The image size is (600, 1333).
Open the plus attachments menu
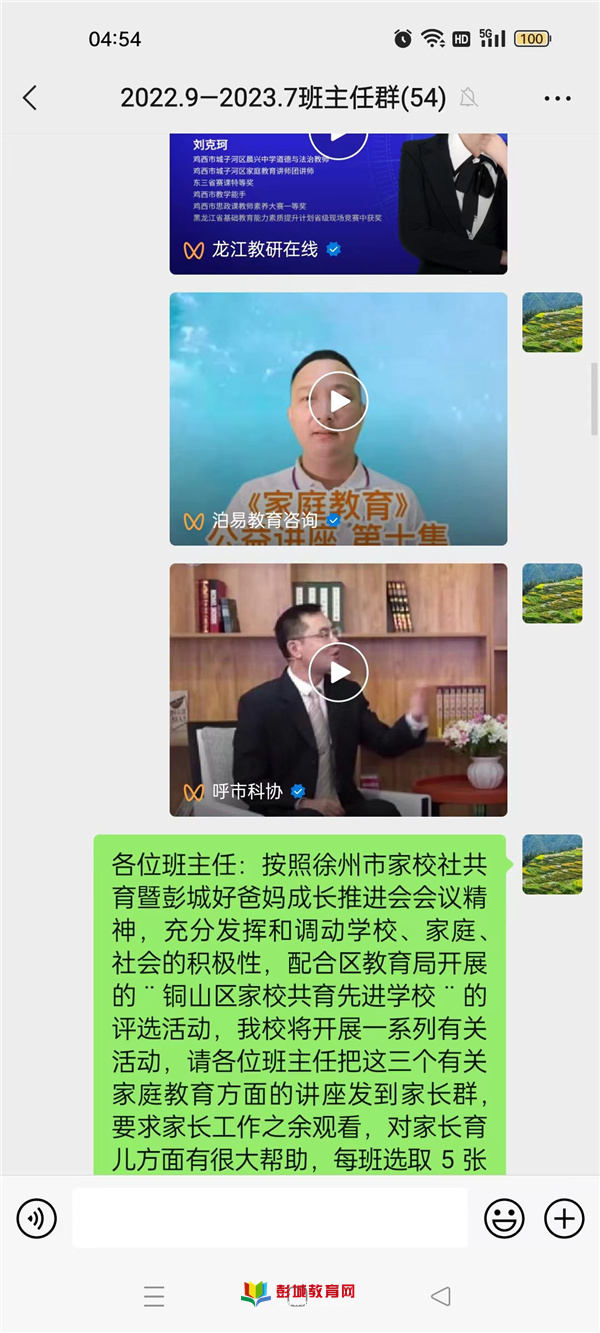[564, 1218]
